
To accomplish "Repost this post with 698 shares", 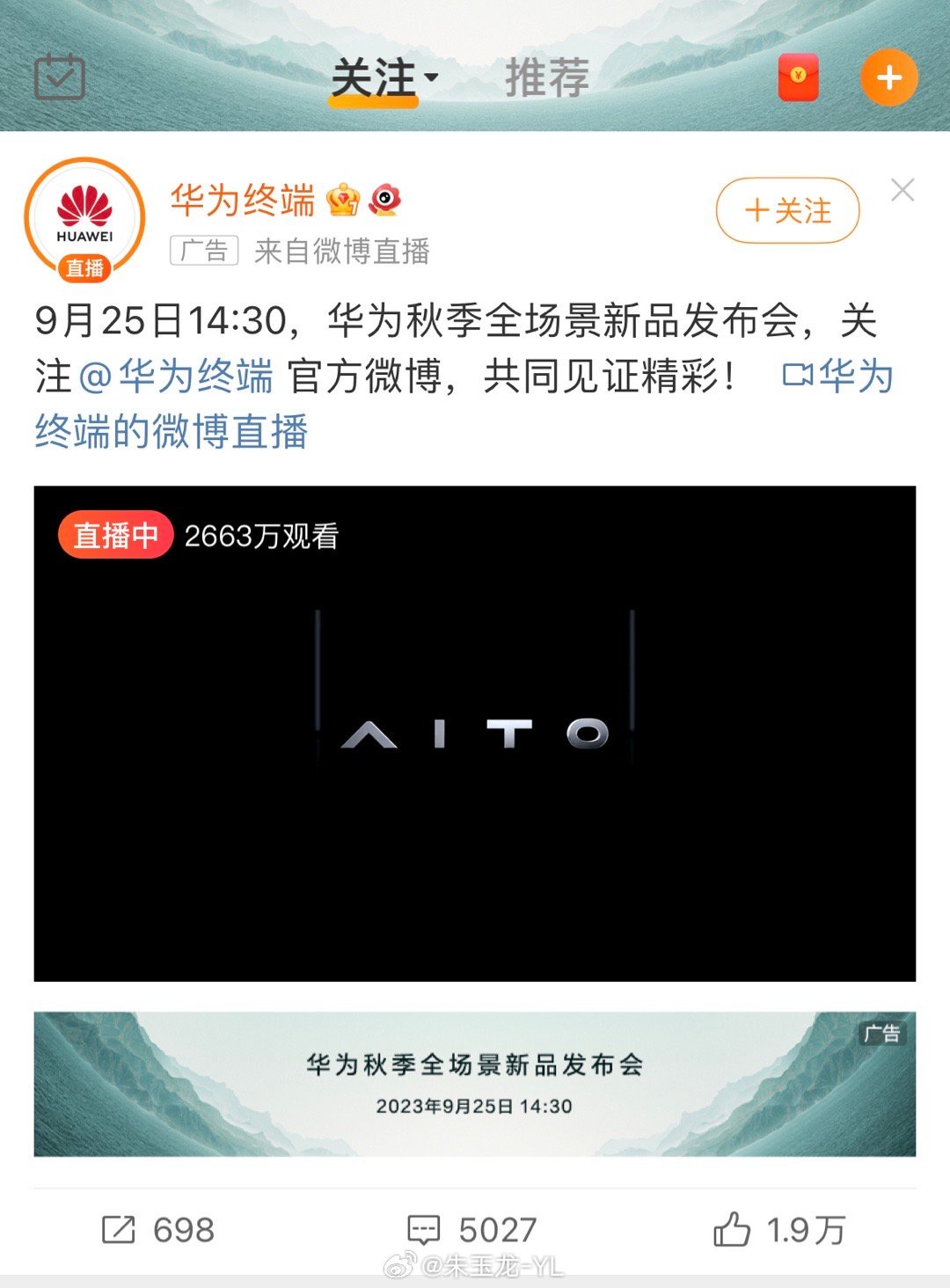I will (x=158, y=1230).
